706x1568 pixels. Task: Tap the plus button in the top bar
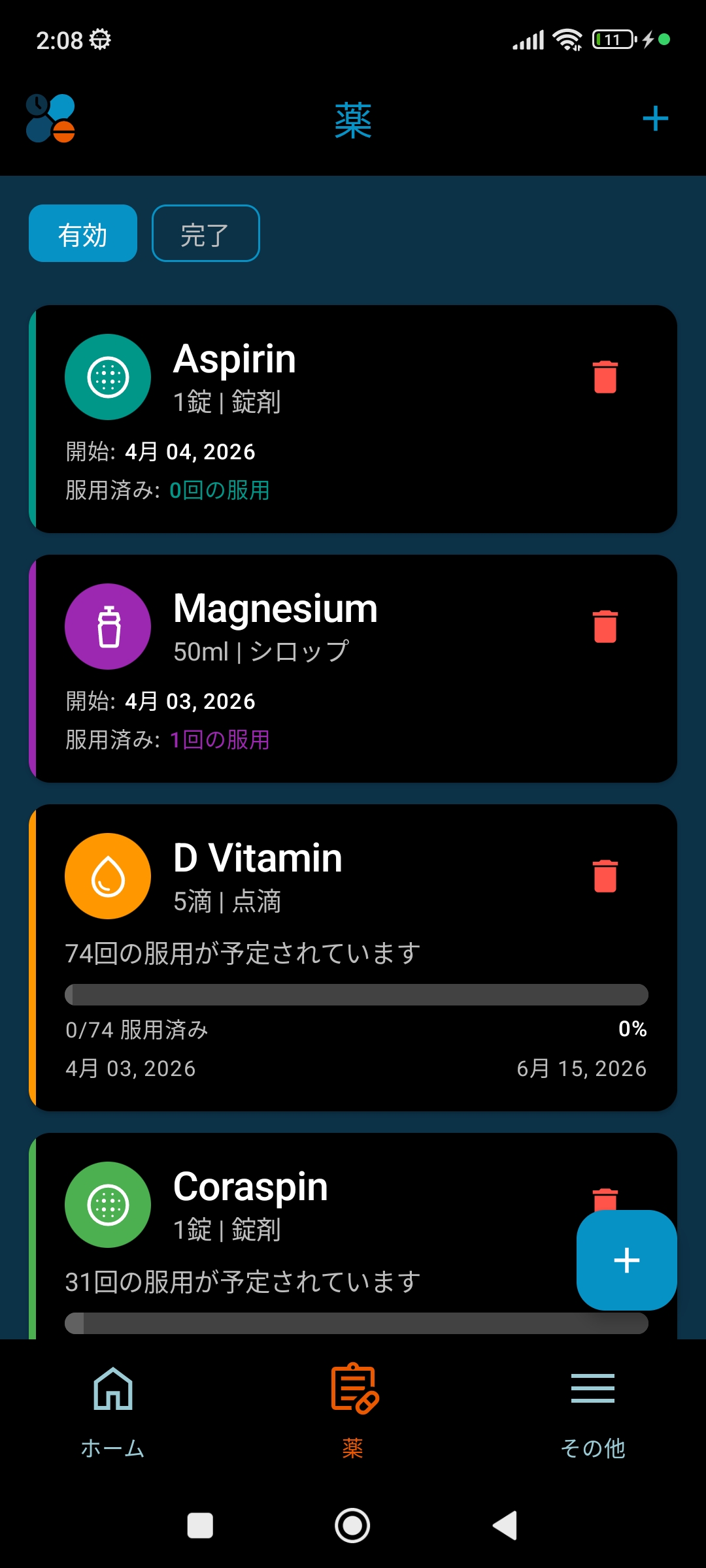[x=656, y=118]
